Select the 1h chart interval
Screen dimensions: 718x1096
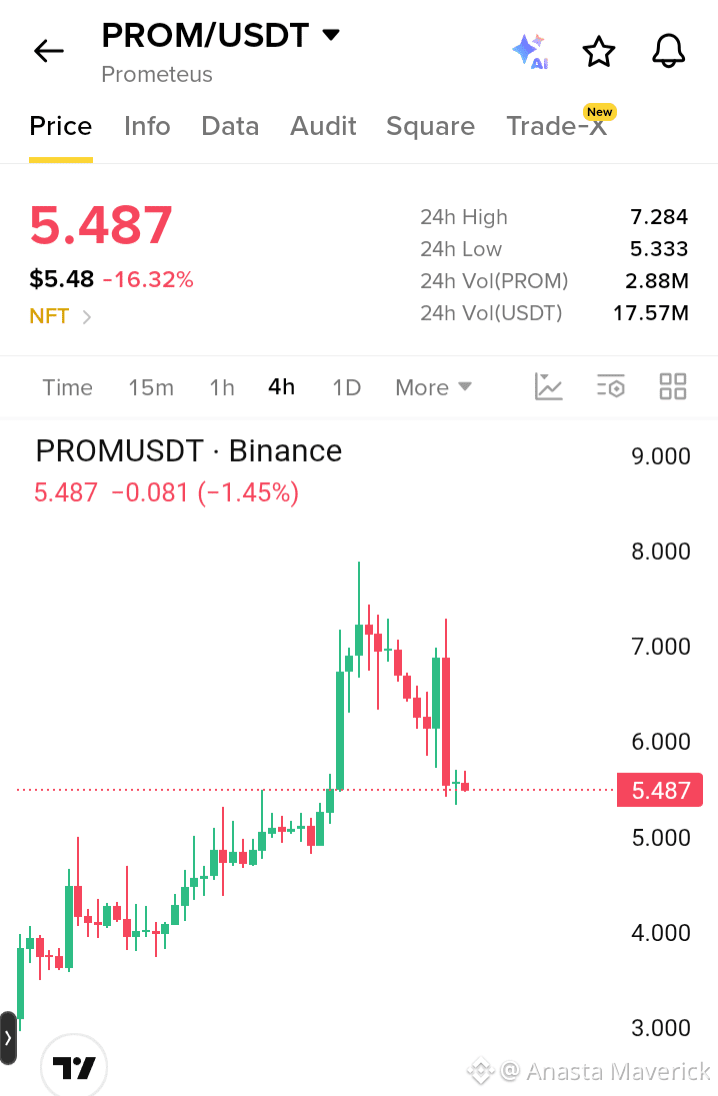(x=222, y=387)
